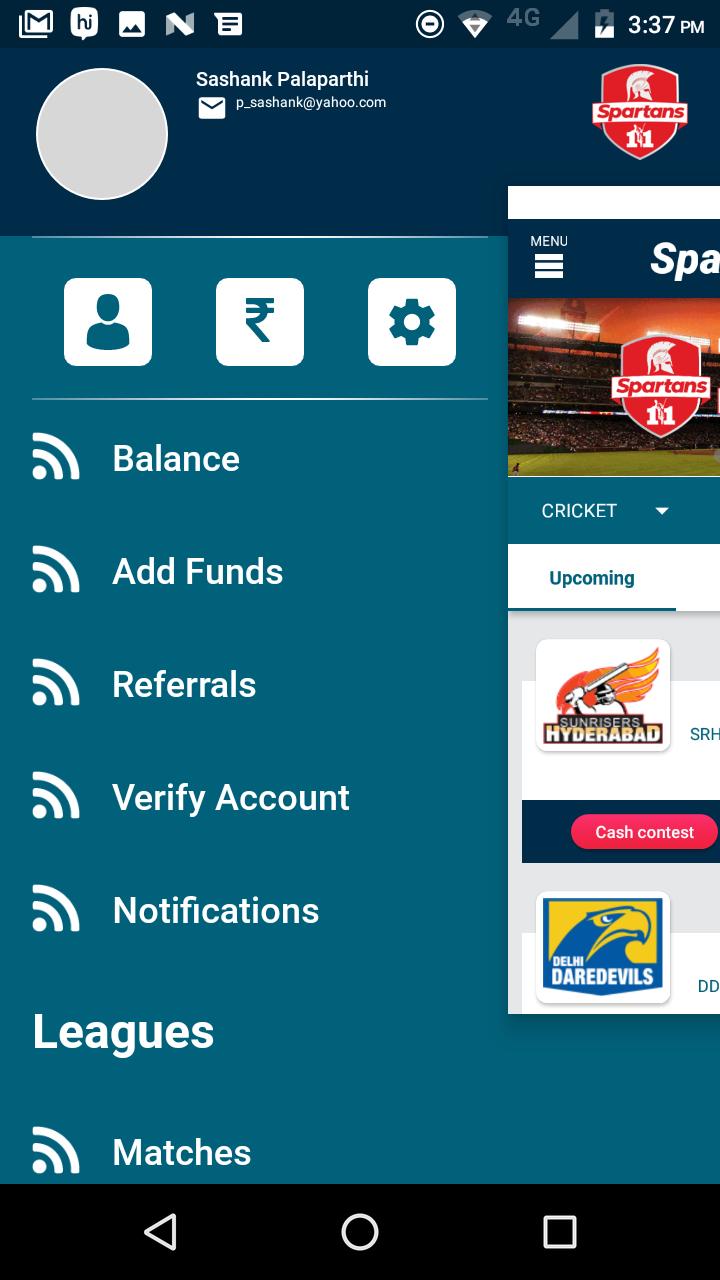This screenshot has height=1280, width=720.
Task: Switch to the Upcoming tab
Action: [592, 578]
